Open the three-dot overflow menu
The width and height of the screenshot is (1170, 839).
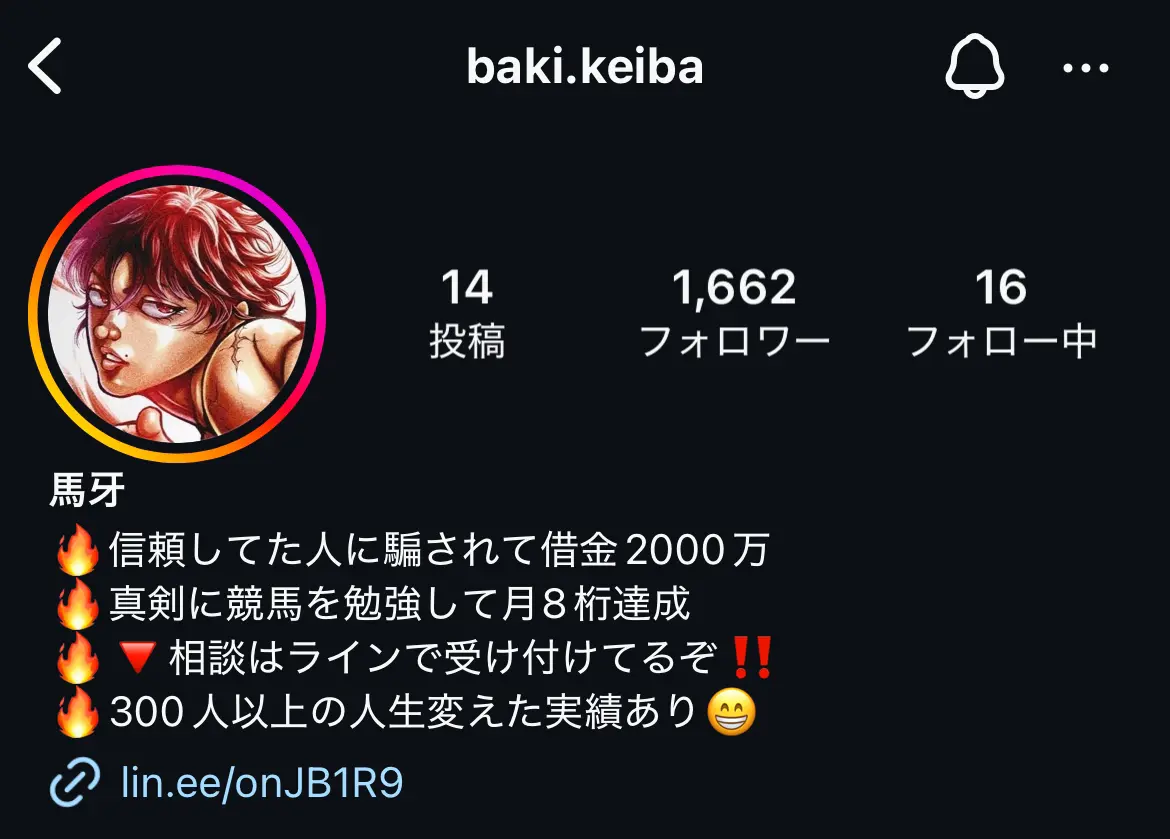(x=1086, y=68)
